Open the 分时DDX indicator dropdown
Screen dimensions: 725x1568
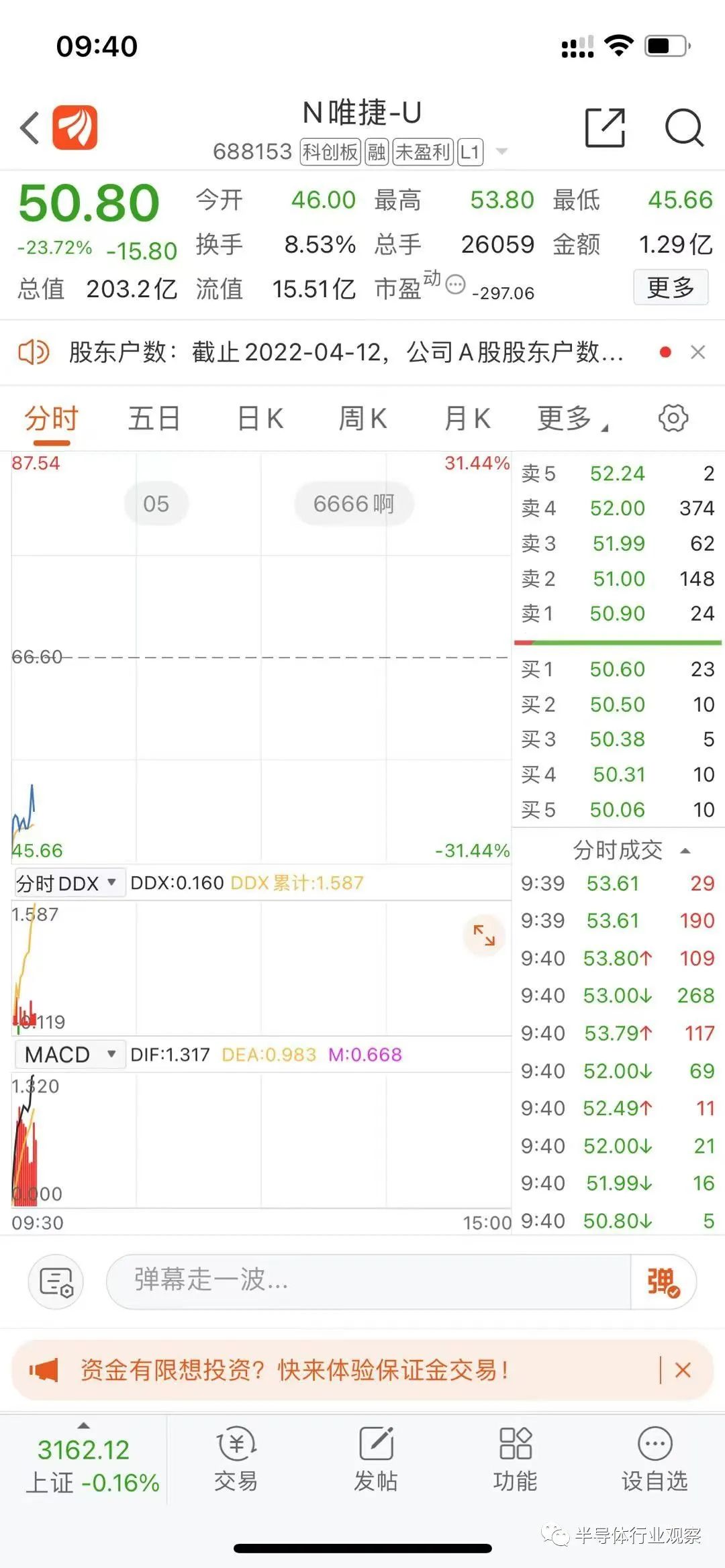(x=68, y=882)
